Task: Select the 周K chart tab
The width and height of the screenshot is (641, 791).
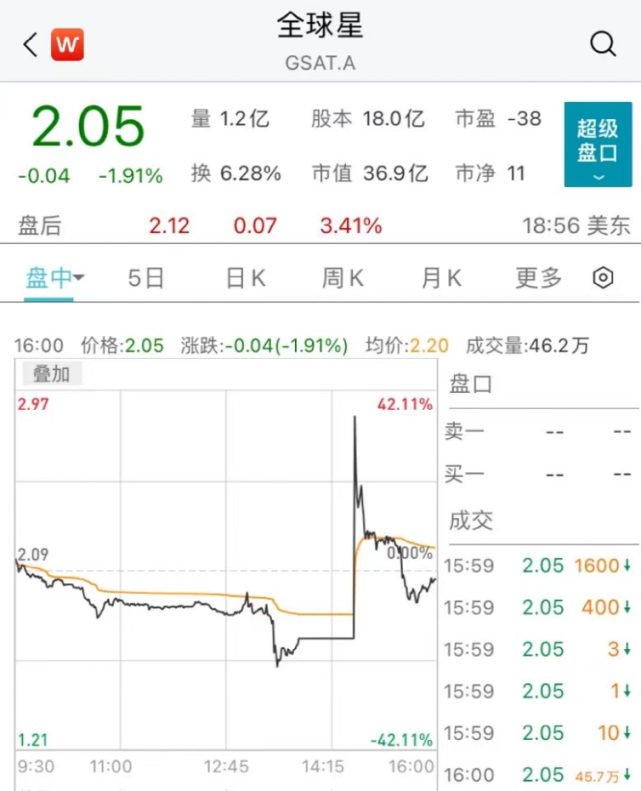Action: [x=342, y=278]
